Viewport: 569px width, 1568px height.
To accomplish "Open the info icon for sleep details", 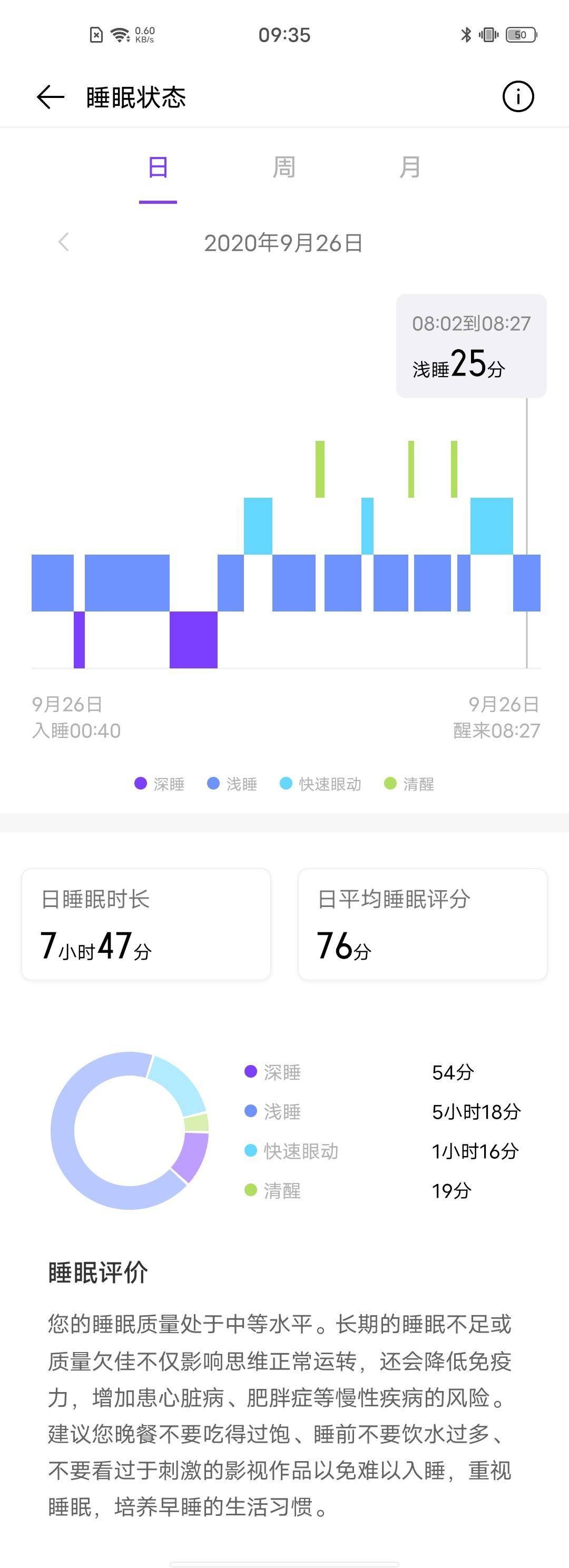I will click(x=518, y=96).
